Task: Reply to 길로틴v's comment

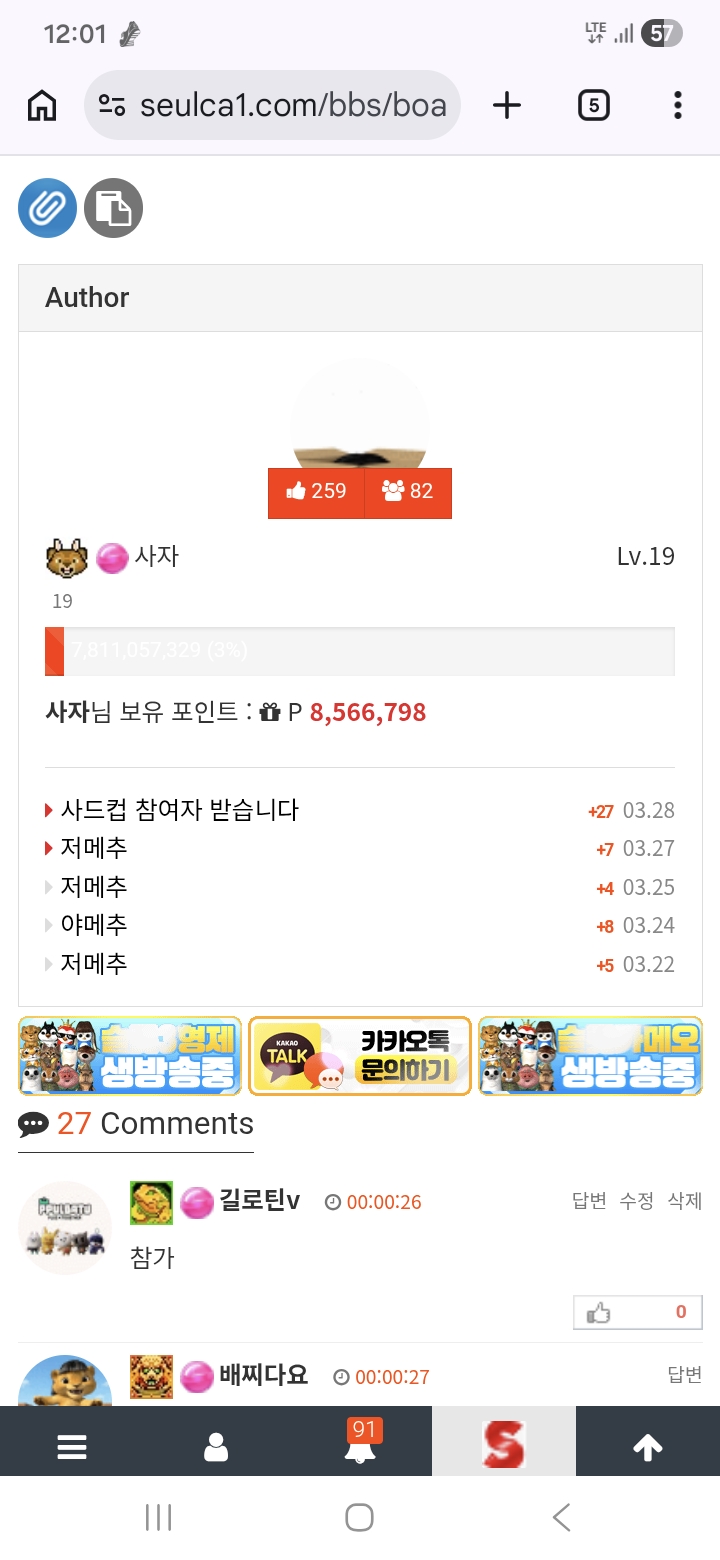Action: (589, 1201)
